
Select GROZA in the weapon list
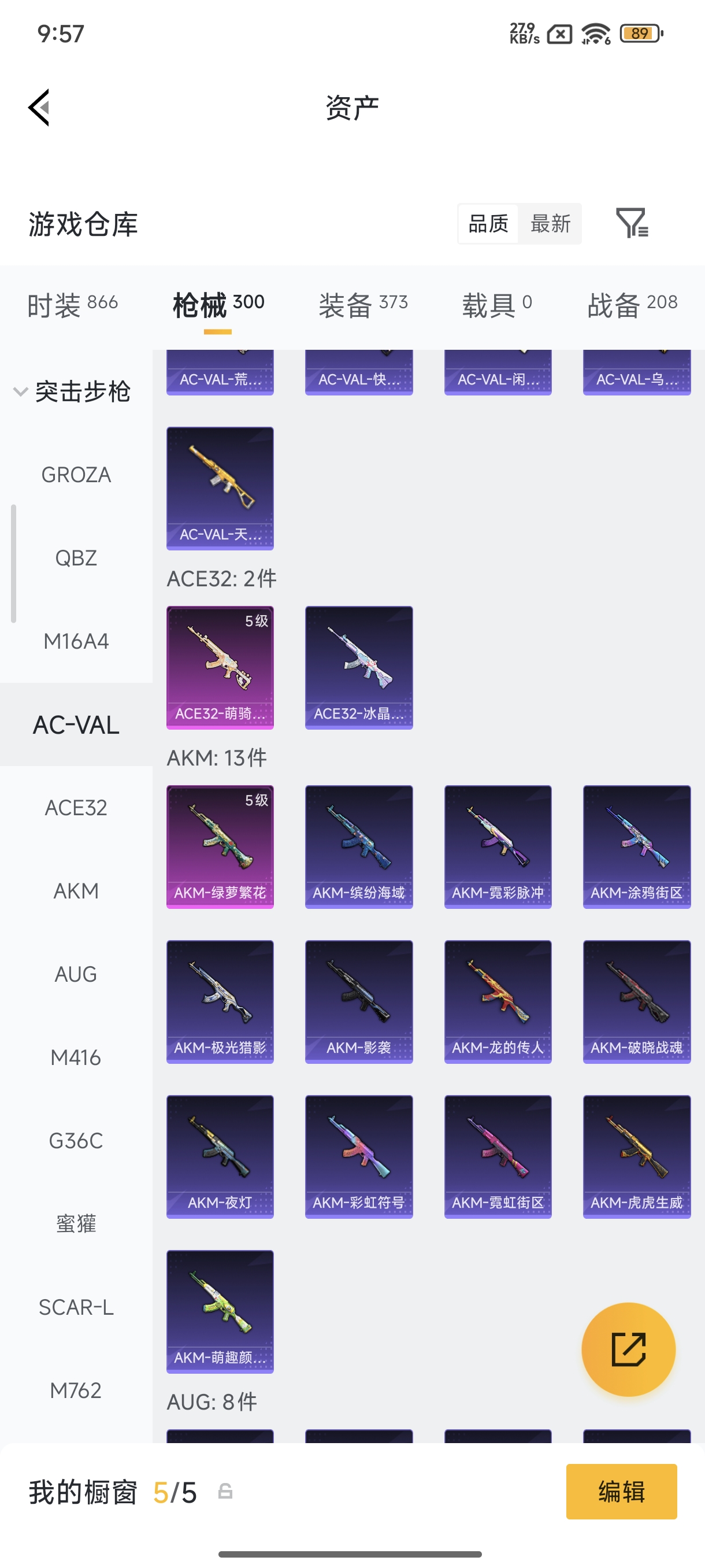tap(76, 475)
